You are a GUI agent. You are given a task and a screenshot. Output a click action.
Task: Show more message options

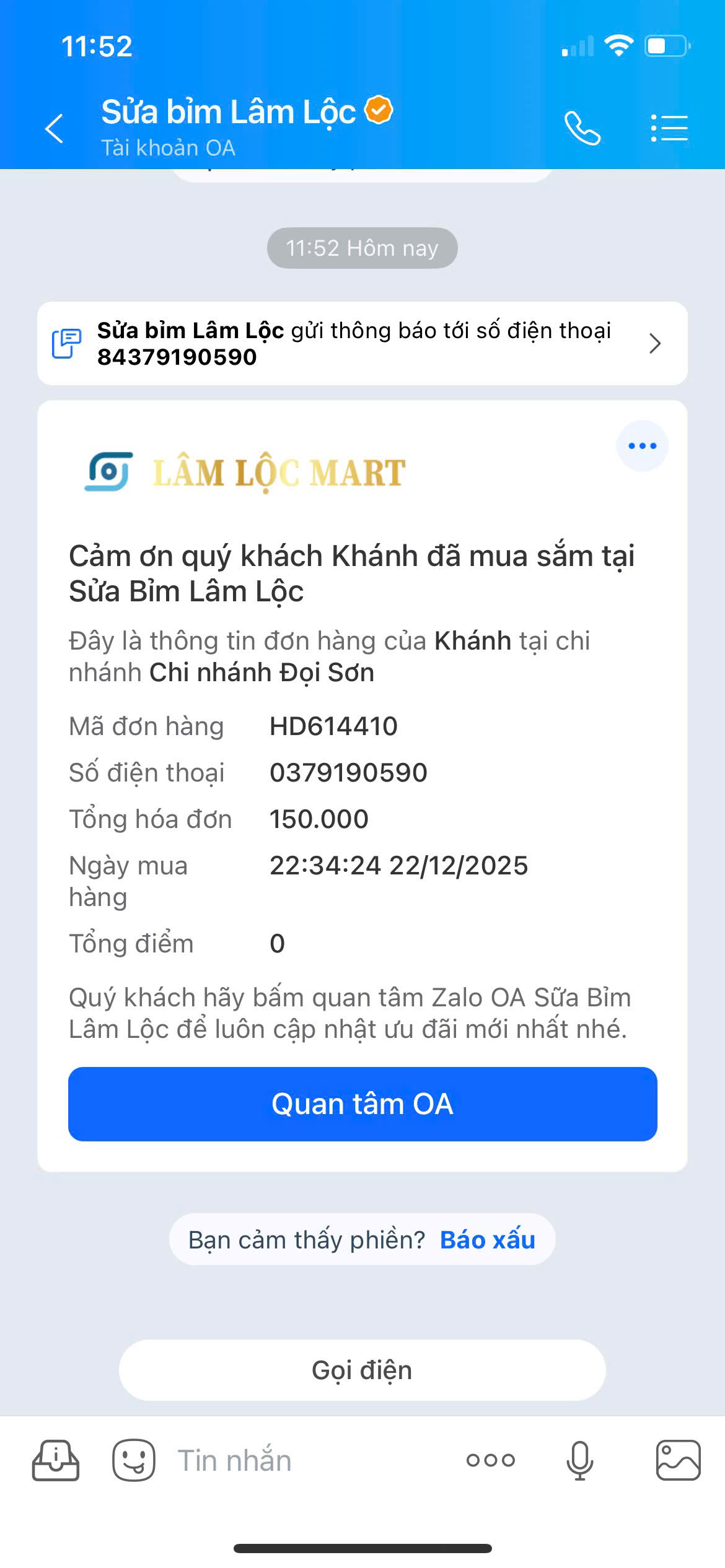pos(490,1460)
